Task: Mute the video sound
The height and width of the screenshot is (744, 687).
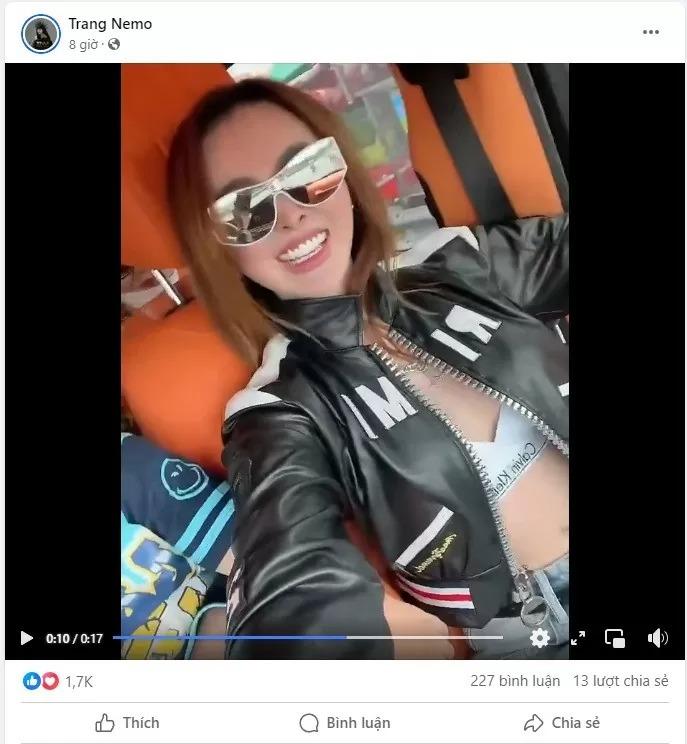Action: click(657, 638)
